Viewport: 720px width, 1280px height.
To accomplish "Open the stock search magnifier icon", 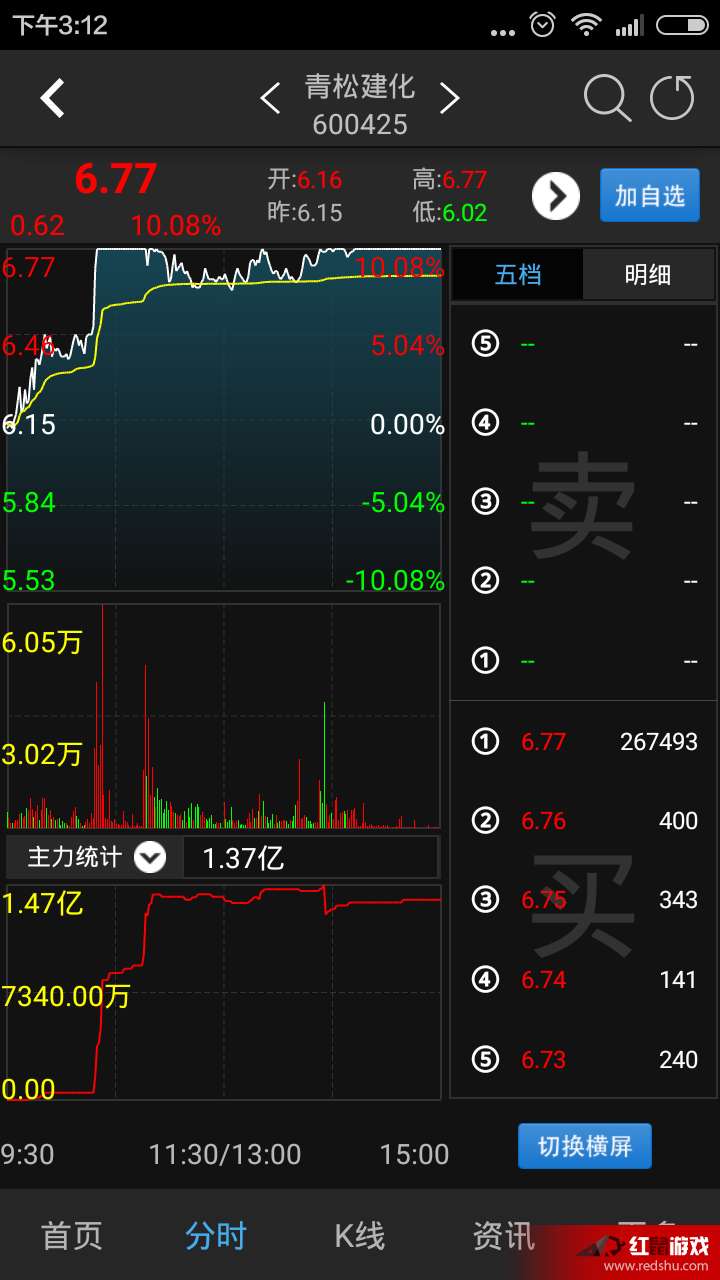I will pyautogui.click(x=607, y=98).
